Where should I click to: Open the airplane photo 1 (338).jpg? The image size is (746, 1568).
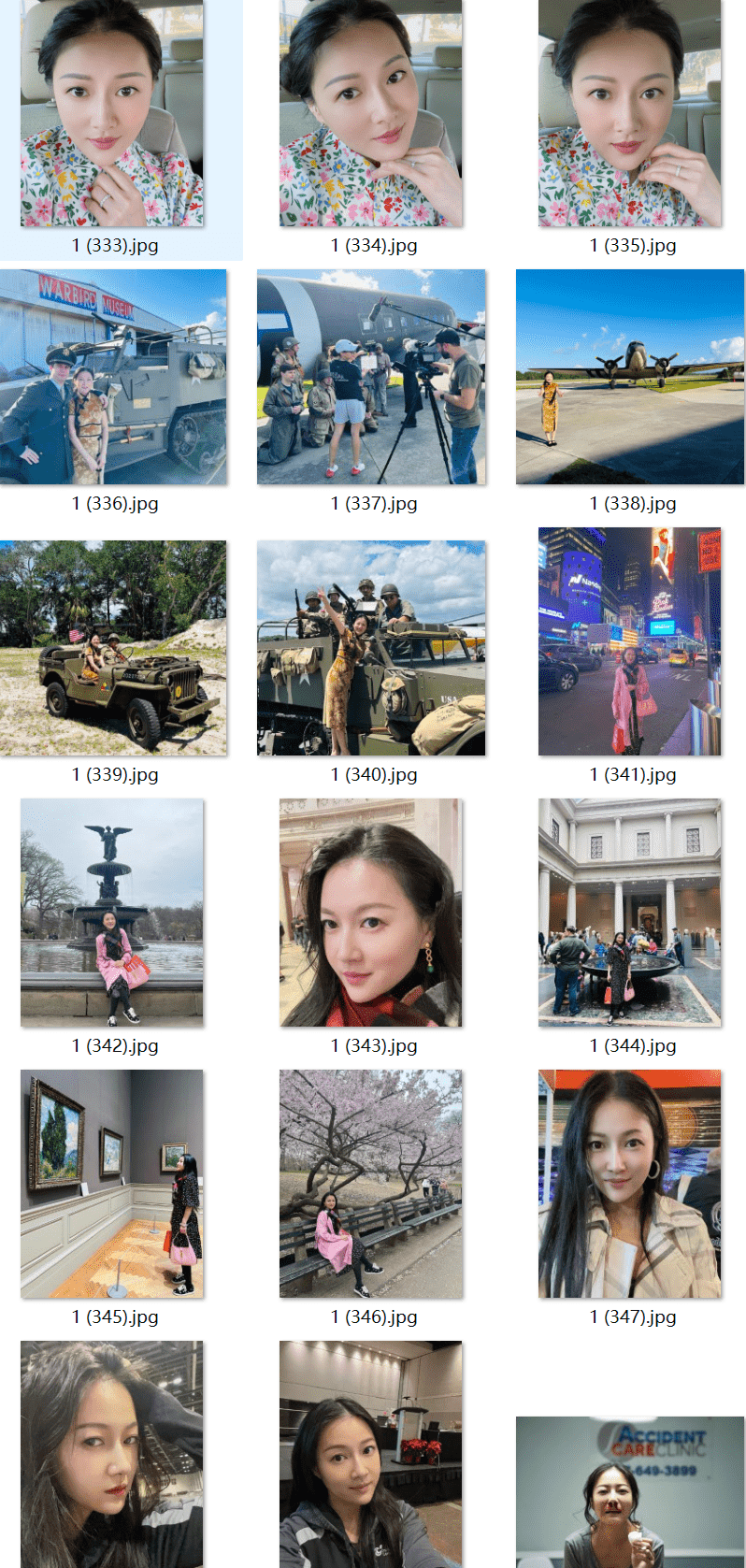coord(630,377)
